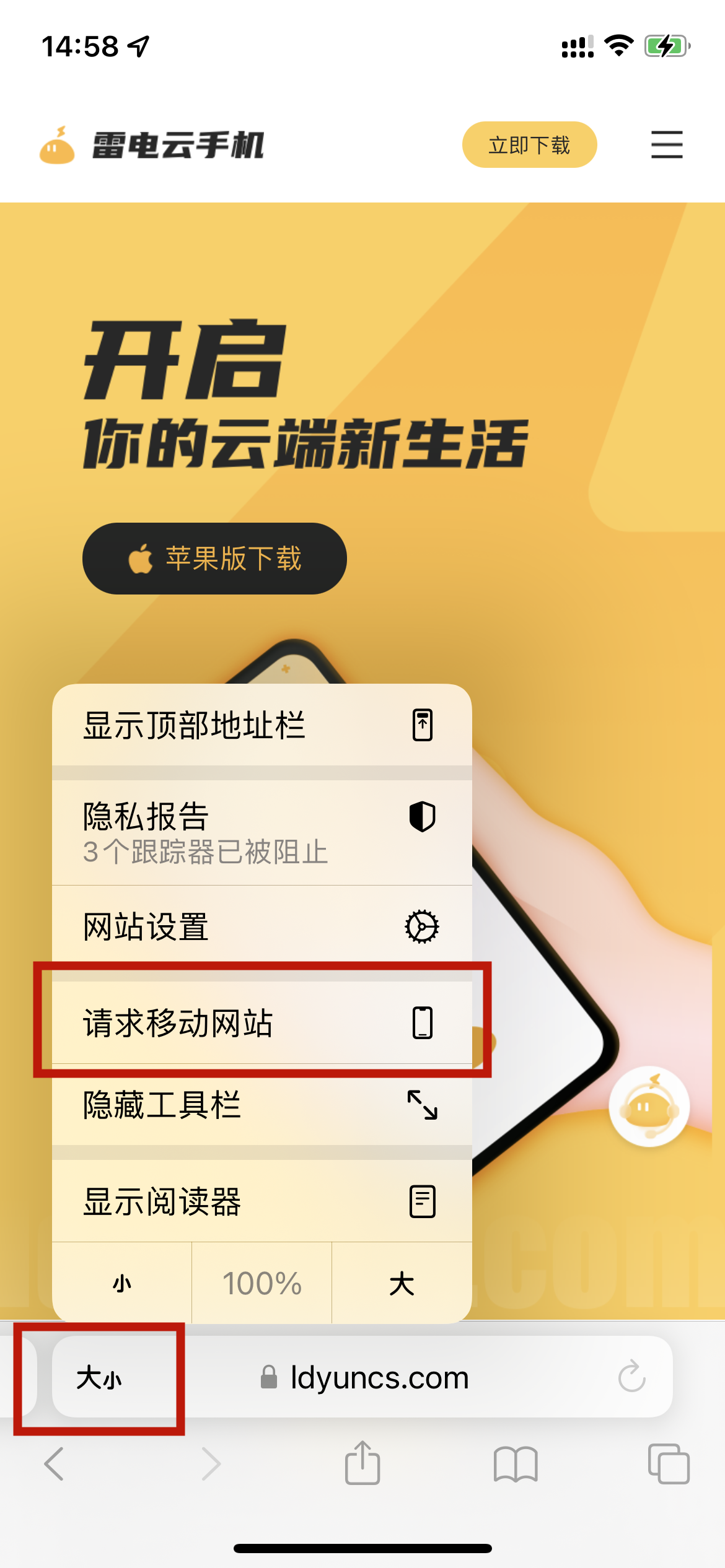This screenshot has height=1568, width=725.
Task: Reload the page
Action: [x=631, y=1377]
